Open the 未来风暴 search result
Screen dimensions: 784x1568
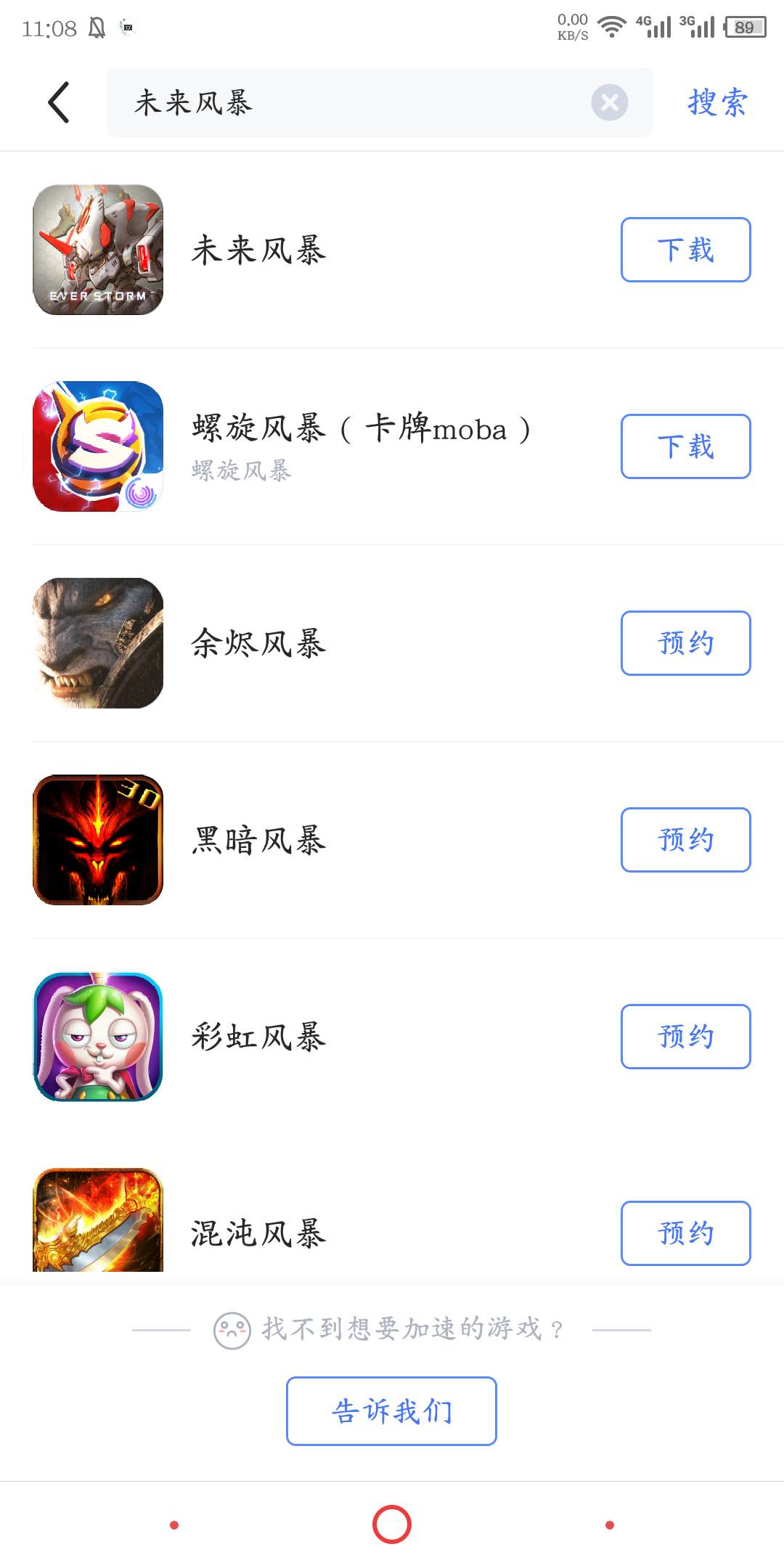coord(258,250)
